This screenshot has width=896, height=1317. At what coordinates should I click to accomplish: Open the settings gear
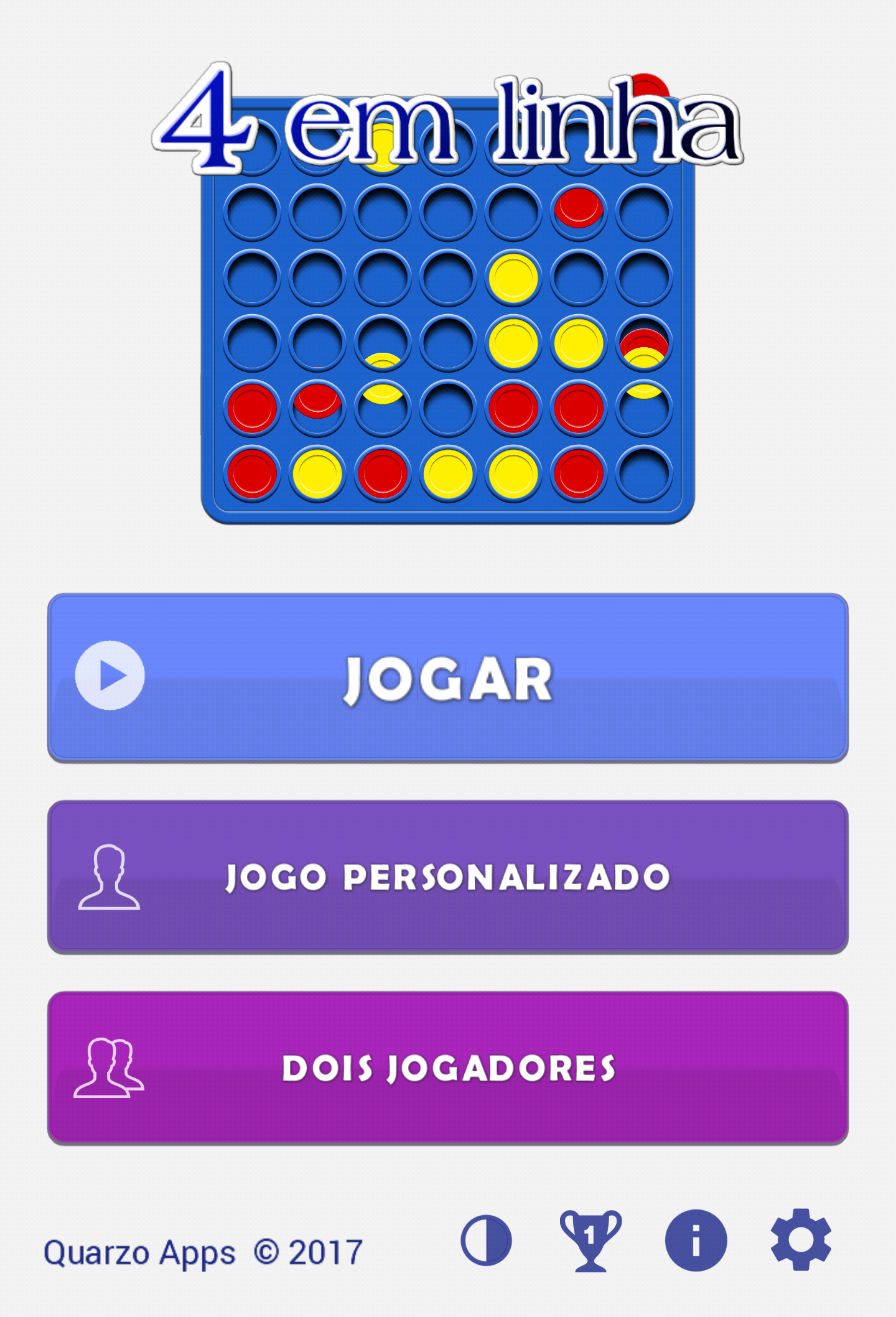pyautogui.click(x=801, y=1240)
